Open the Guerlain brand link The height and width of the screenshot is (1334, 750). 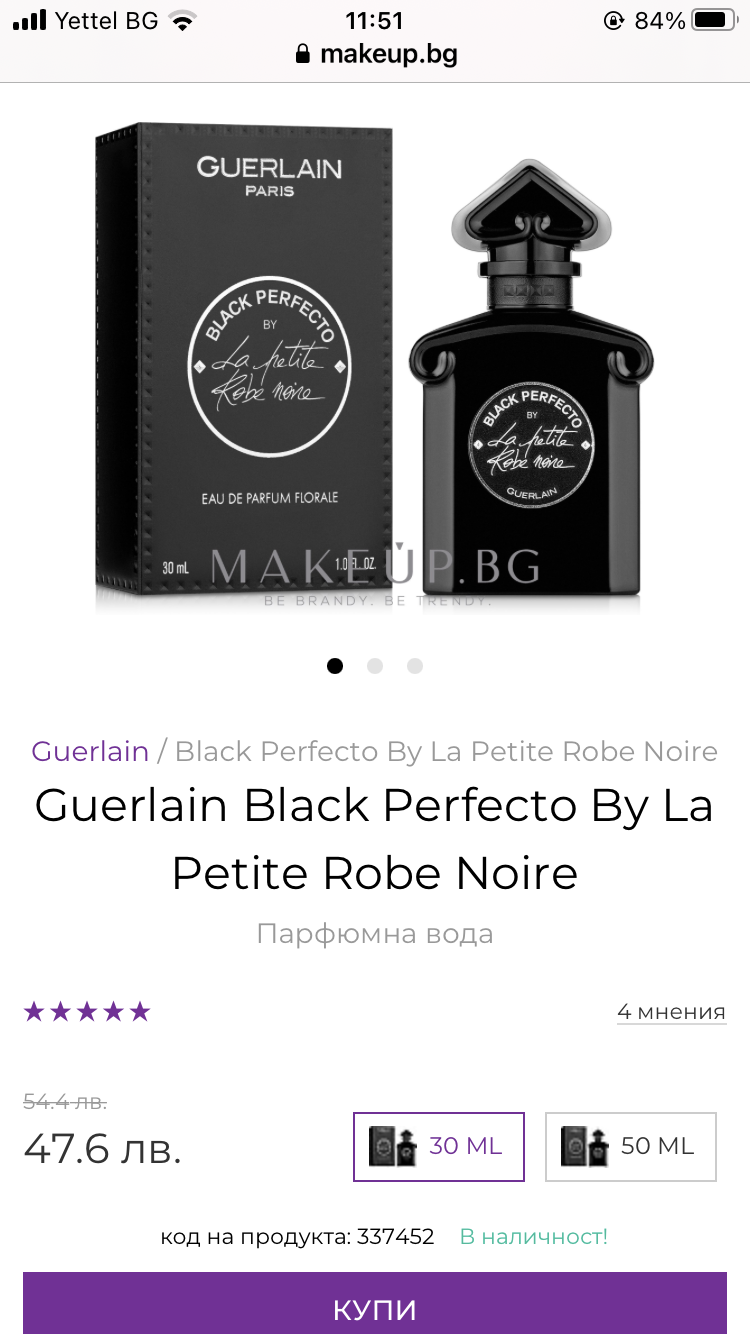coord(90,751)
